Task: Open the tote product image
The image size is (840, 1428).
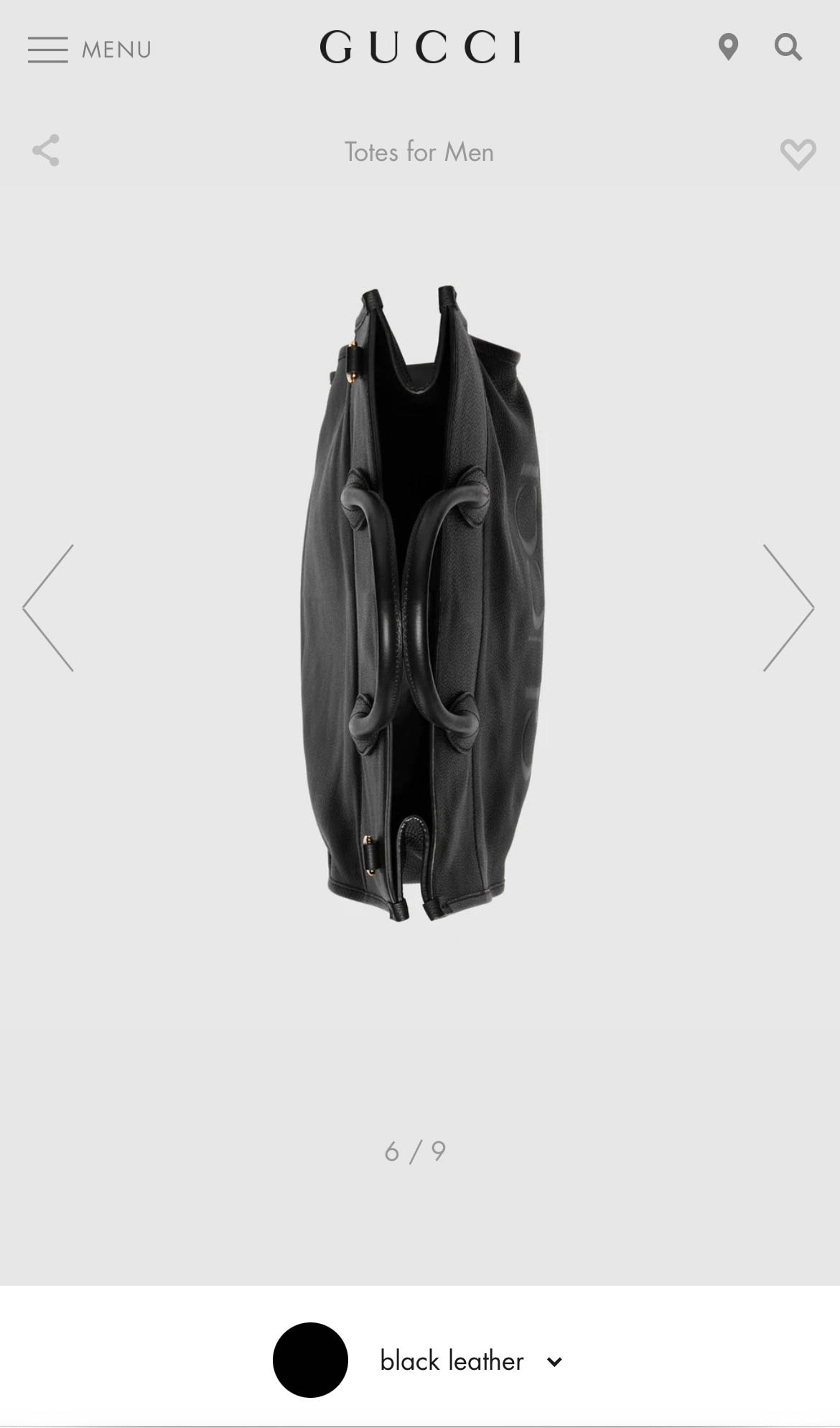Action: [x=421, y=603]
